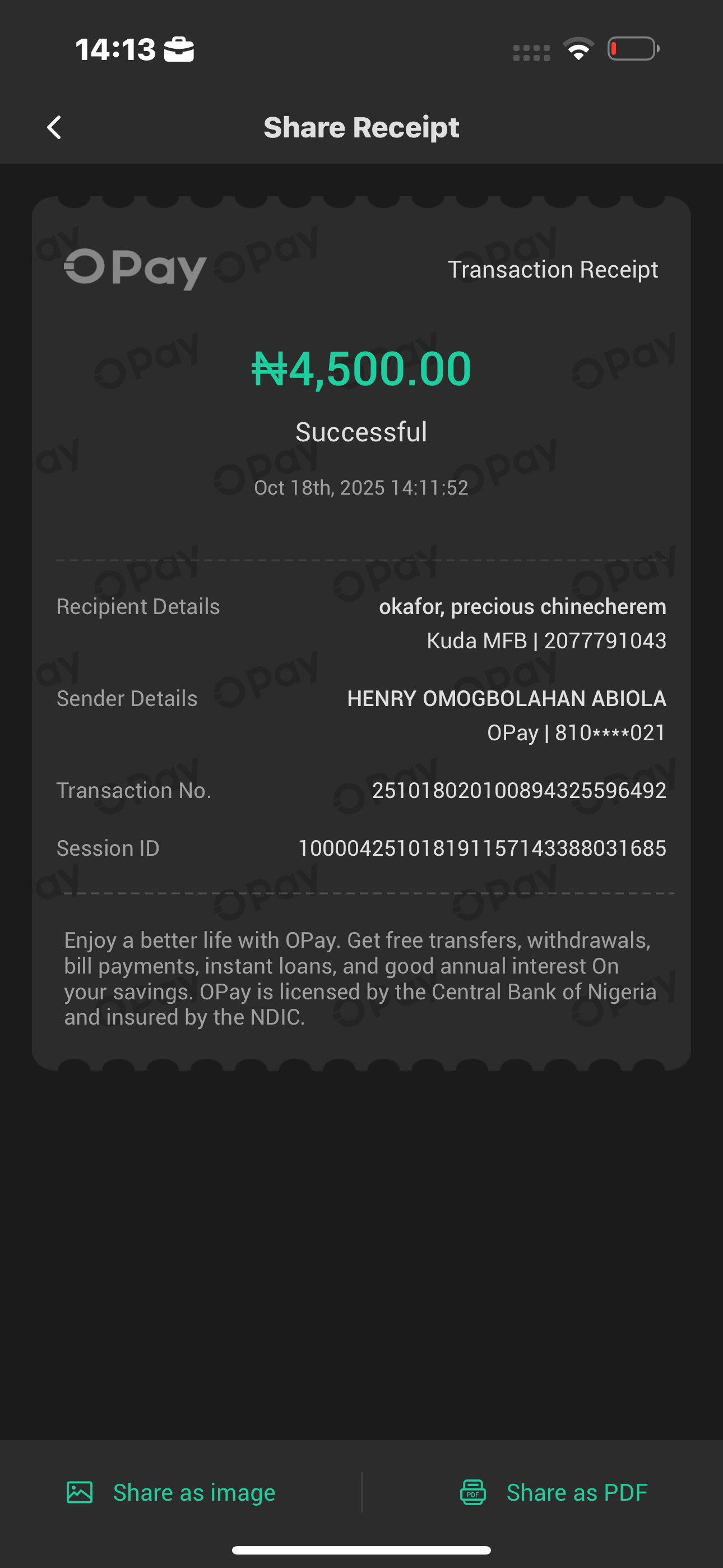Viewport: 723px width, 1568px height.
Task: Share the receipt as PDF
Action: [x=553, y=1492]
